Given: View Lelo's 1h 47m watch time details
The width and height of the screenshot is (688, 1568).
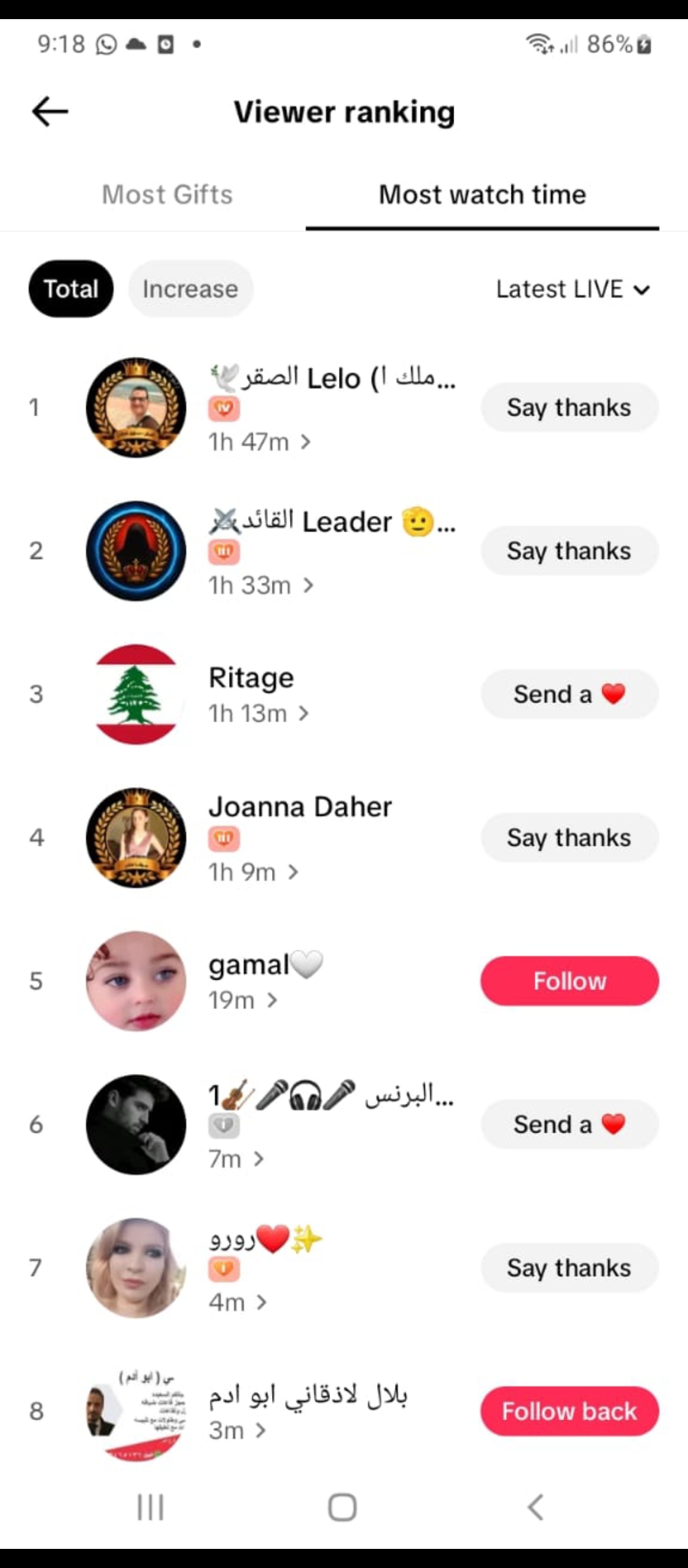Looking at the screenshot, I should (x=259, y=442).
